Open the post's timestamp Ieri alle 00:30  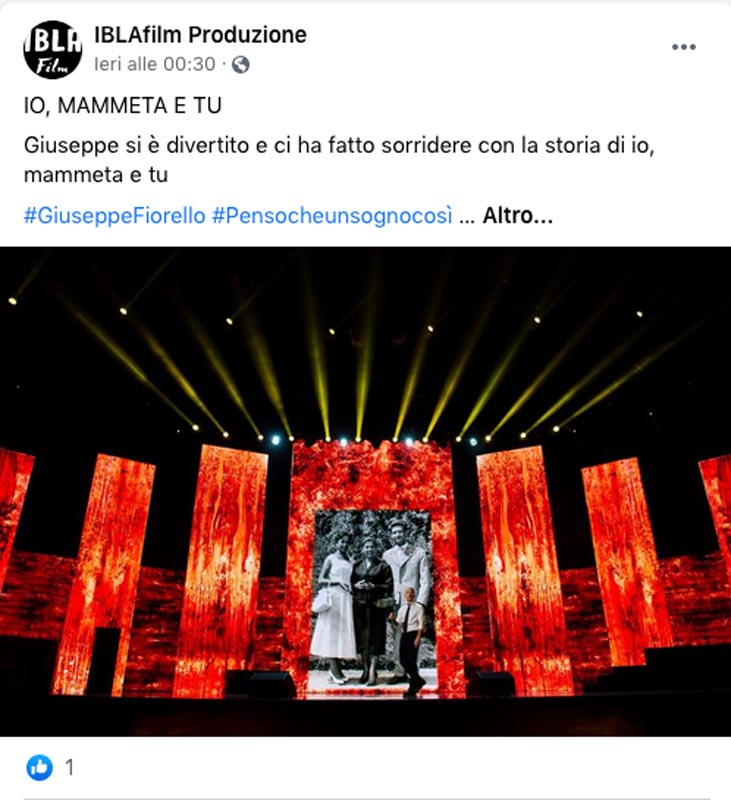pos(155,64)
